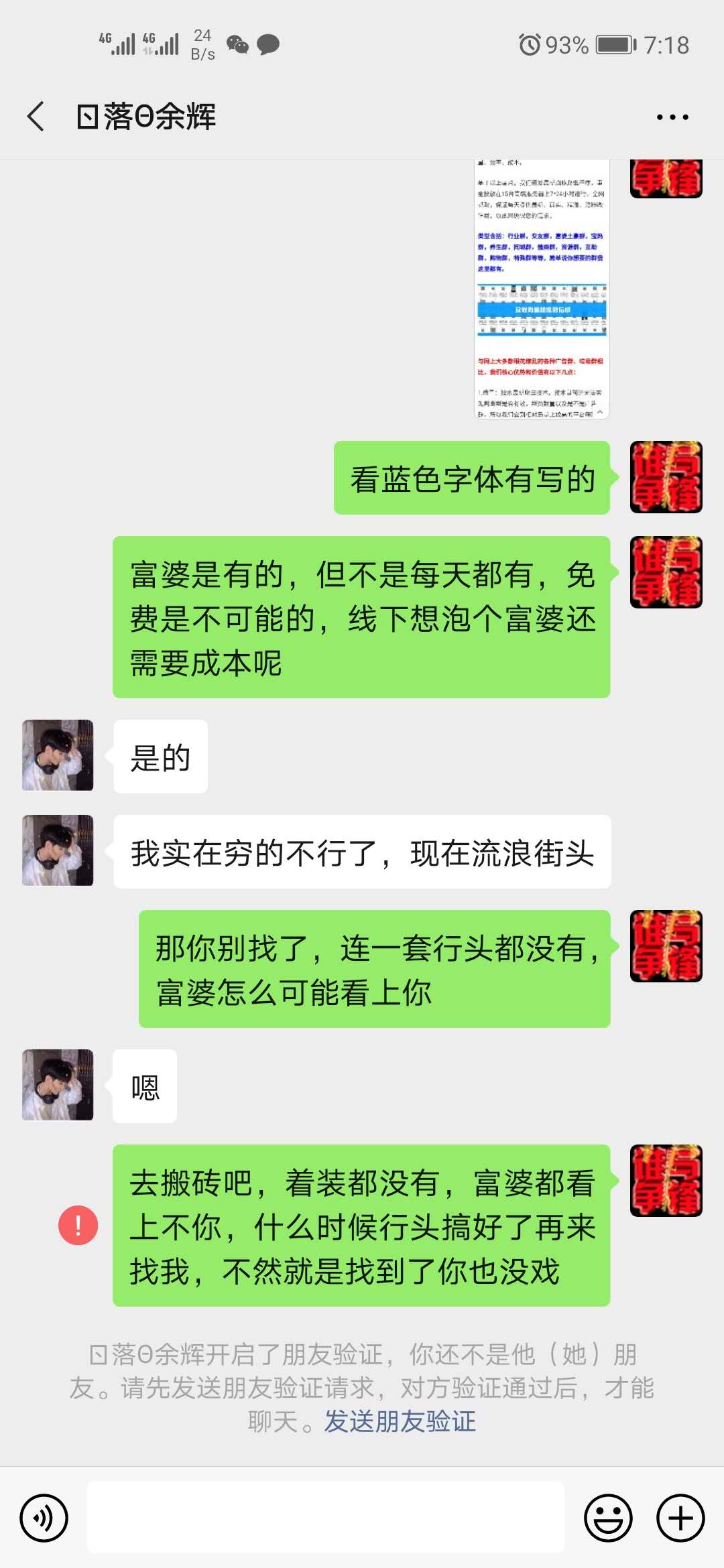This screenshot has height=1568, width=724.
Task: Focus the message text input field
Action: tap(326, 1518)
